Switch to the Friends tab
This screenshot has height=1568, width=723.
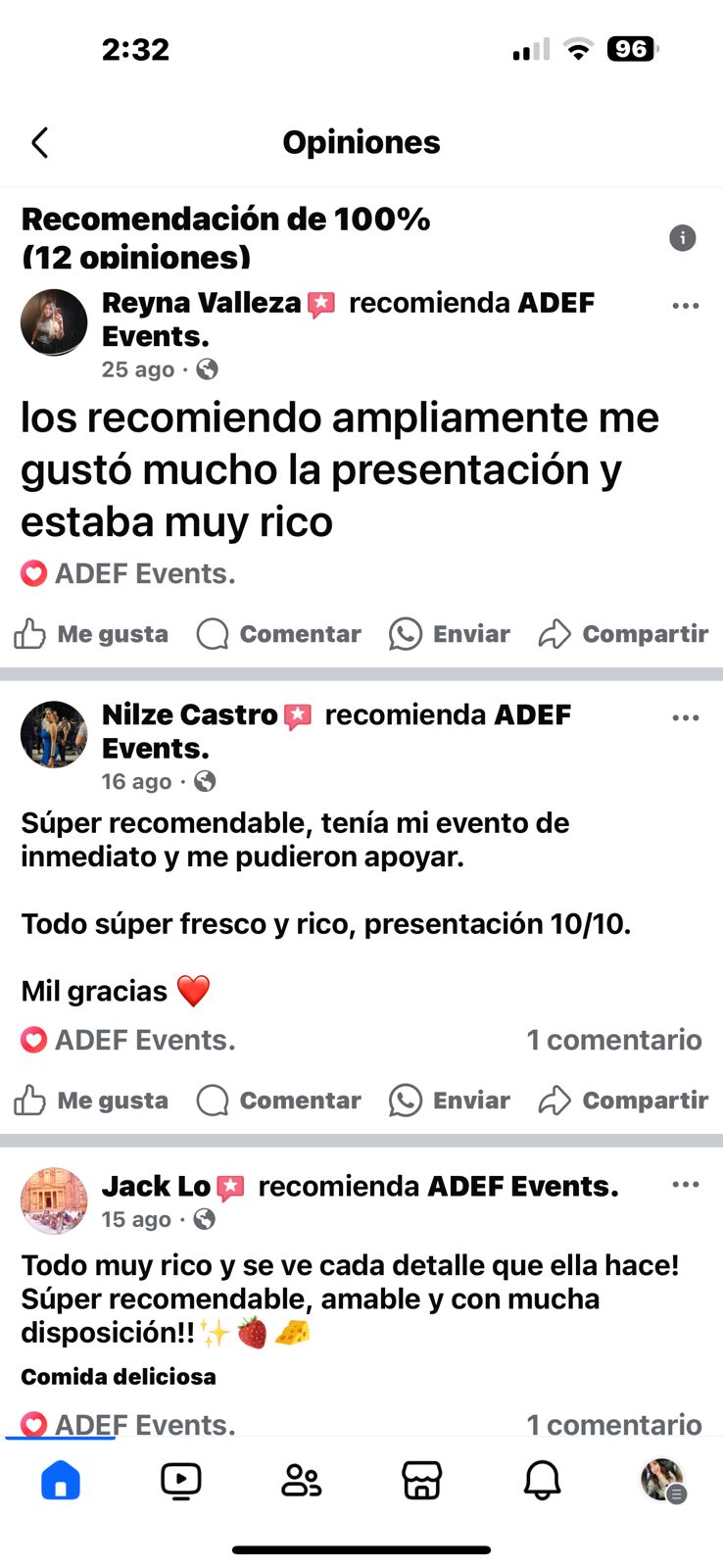click(301, 1480)
